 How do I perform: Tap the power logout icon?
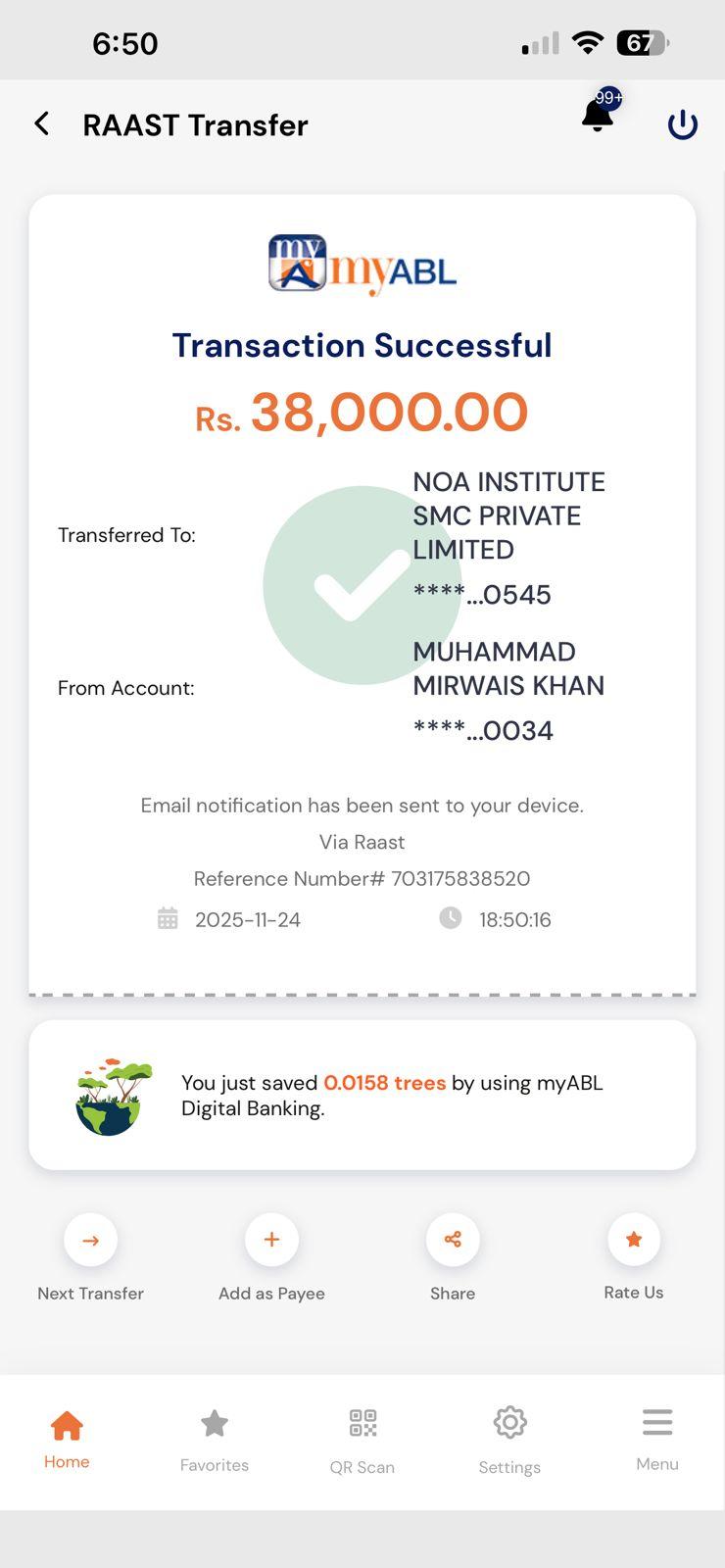coord(682,124)
